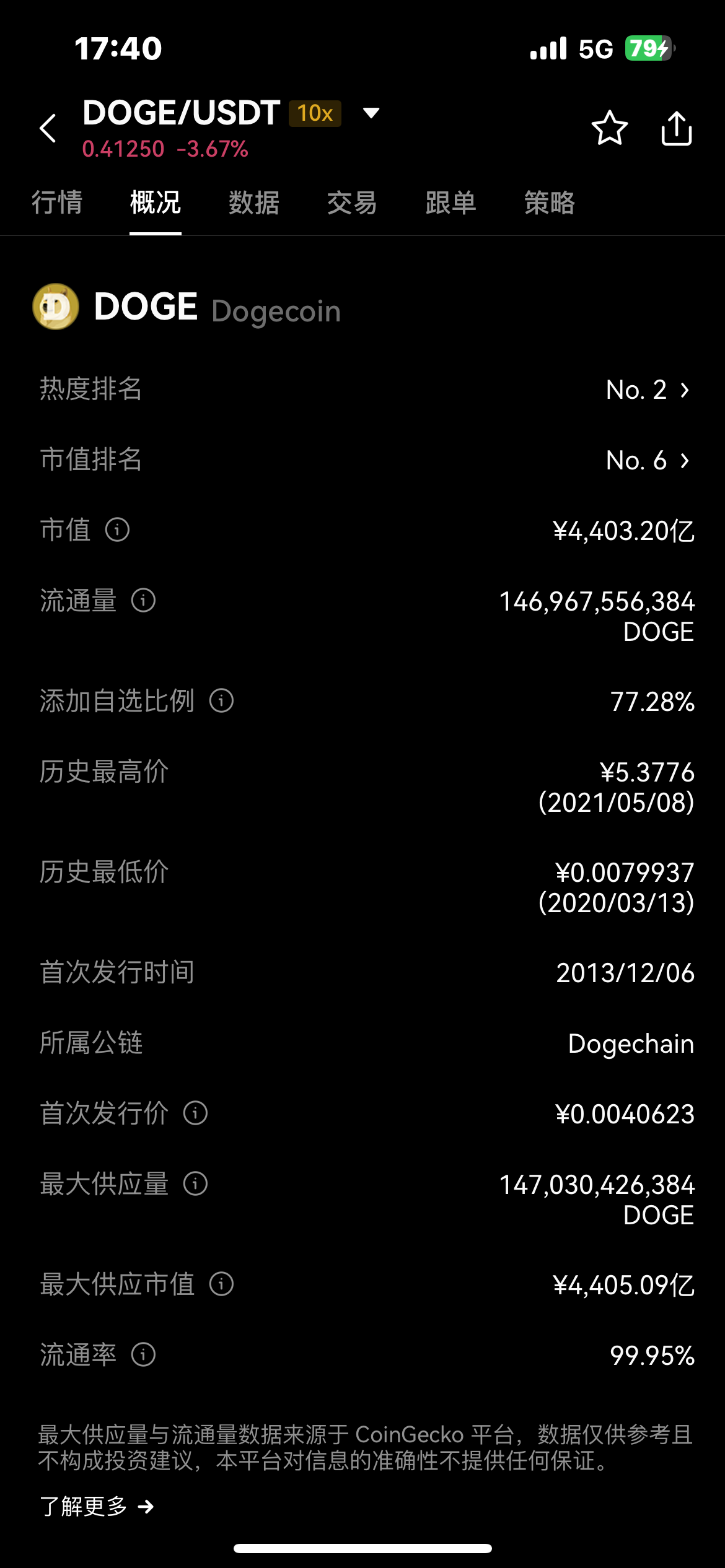Show info about 添加自选比例

[x=221, y=701]
